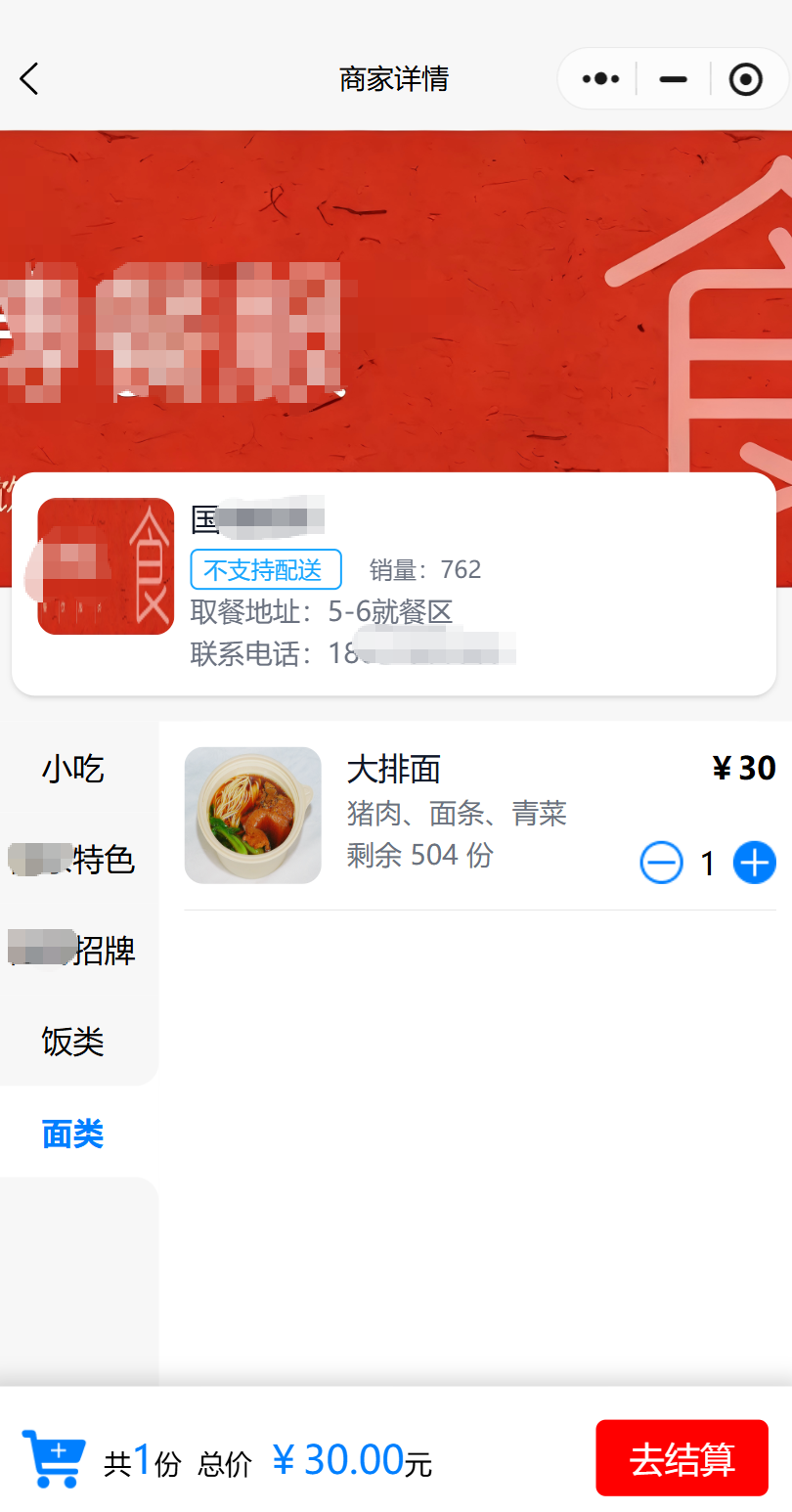
Task: Open the category ending in 招牌
Action: click(x=73, y=951)
